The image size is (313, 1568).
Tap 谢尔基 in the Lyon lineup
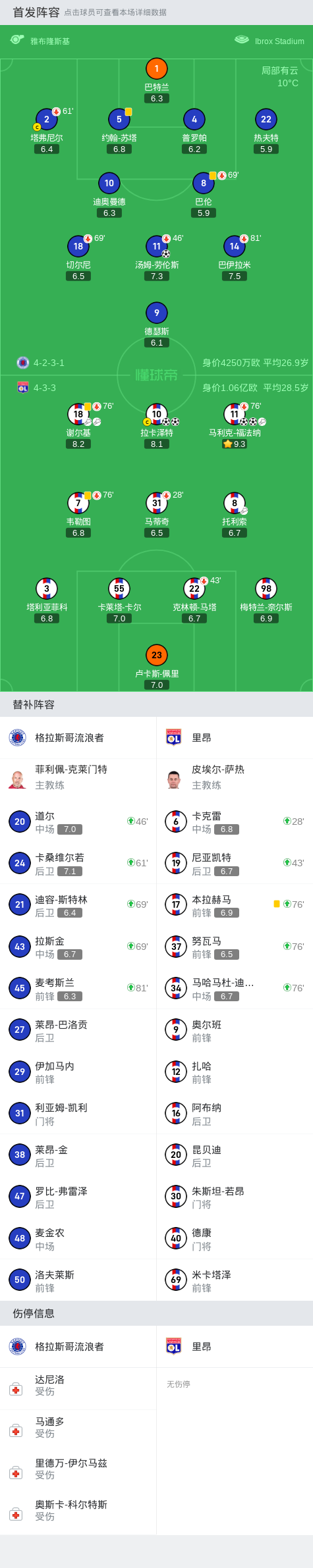[78, 426]
